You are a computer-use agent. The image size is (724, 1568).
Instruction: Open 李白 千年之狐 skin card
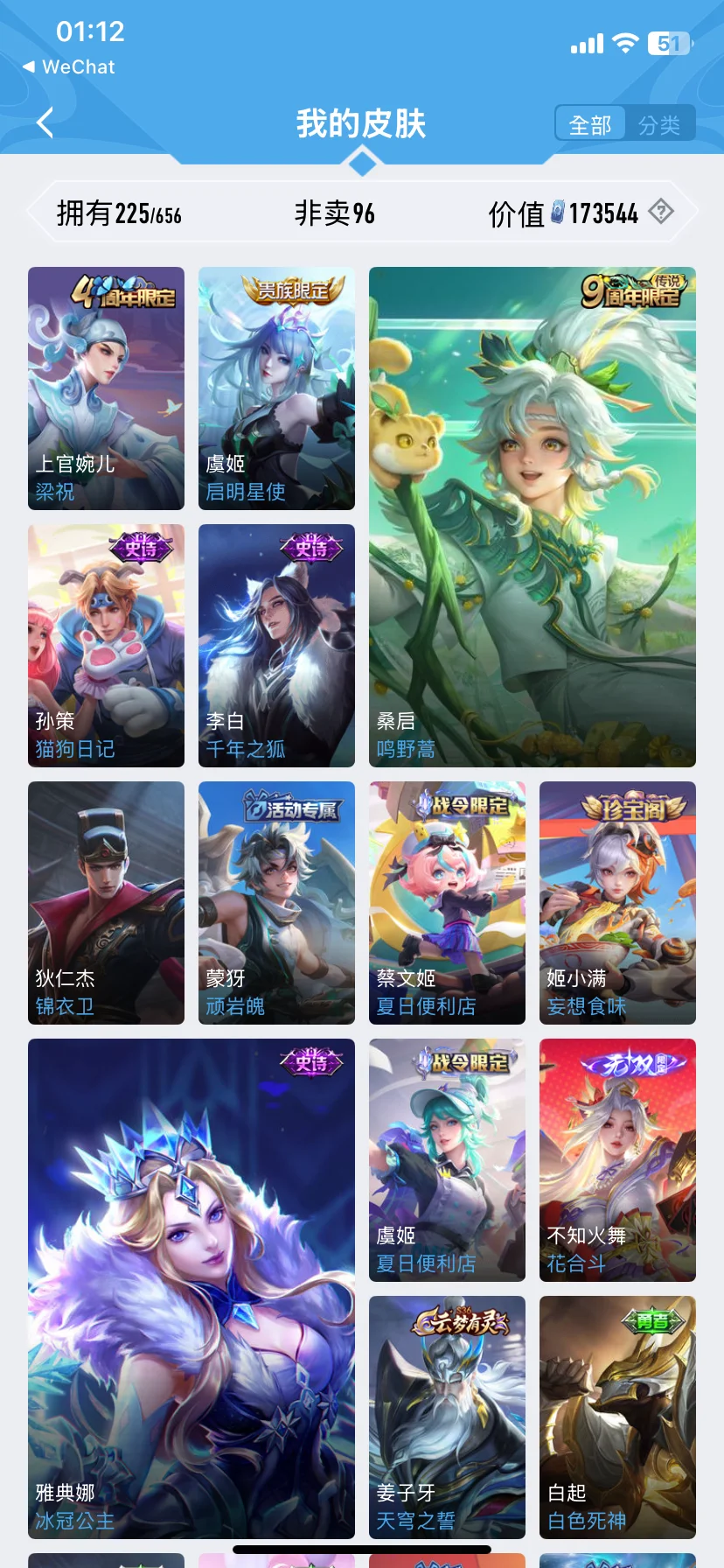point(276,645)
